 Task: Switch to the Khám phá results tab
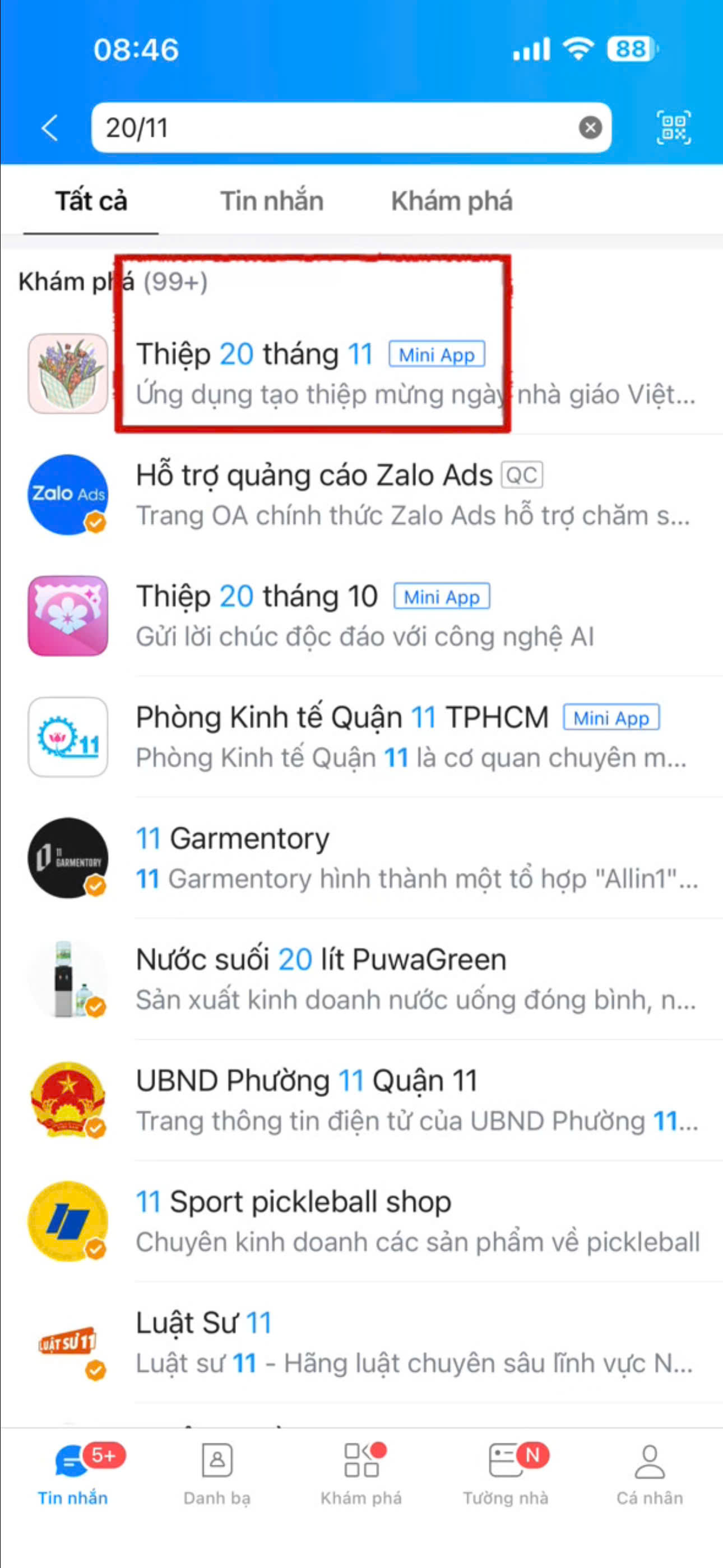pyautogui.click(x=452, y=201)
